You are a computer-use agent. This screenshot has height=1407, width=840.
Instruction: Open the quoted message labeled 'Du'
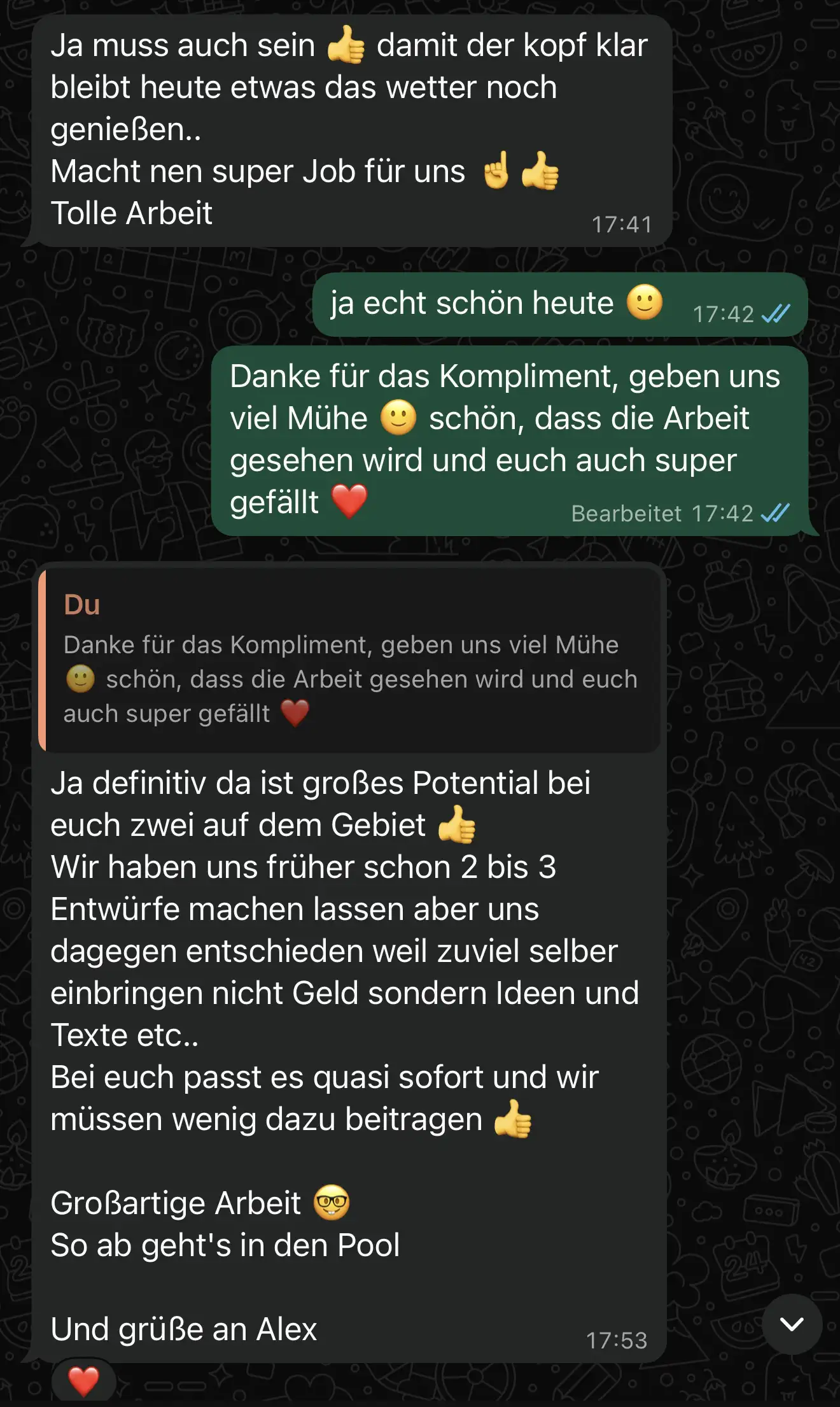pyautogui.click(x=350, y=662)
